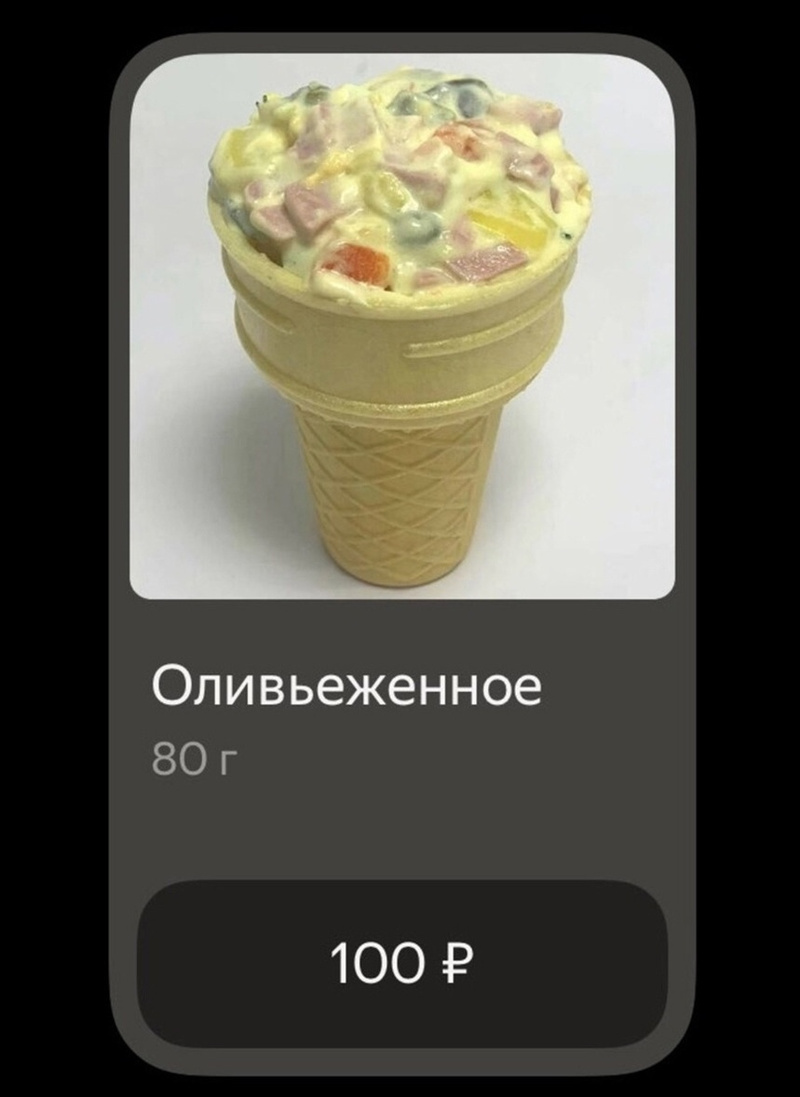This screenshot has width=800, height=1097.
Task: Add Оливьеженное to cart for 100 ₽
Action: point(401,963)
